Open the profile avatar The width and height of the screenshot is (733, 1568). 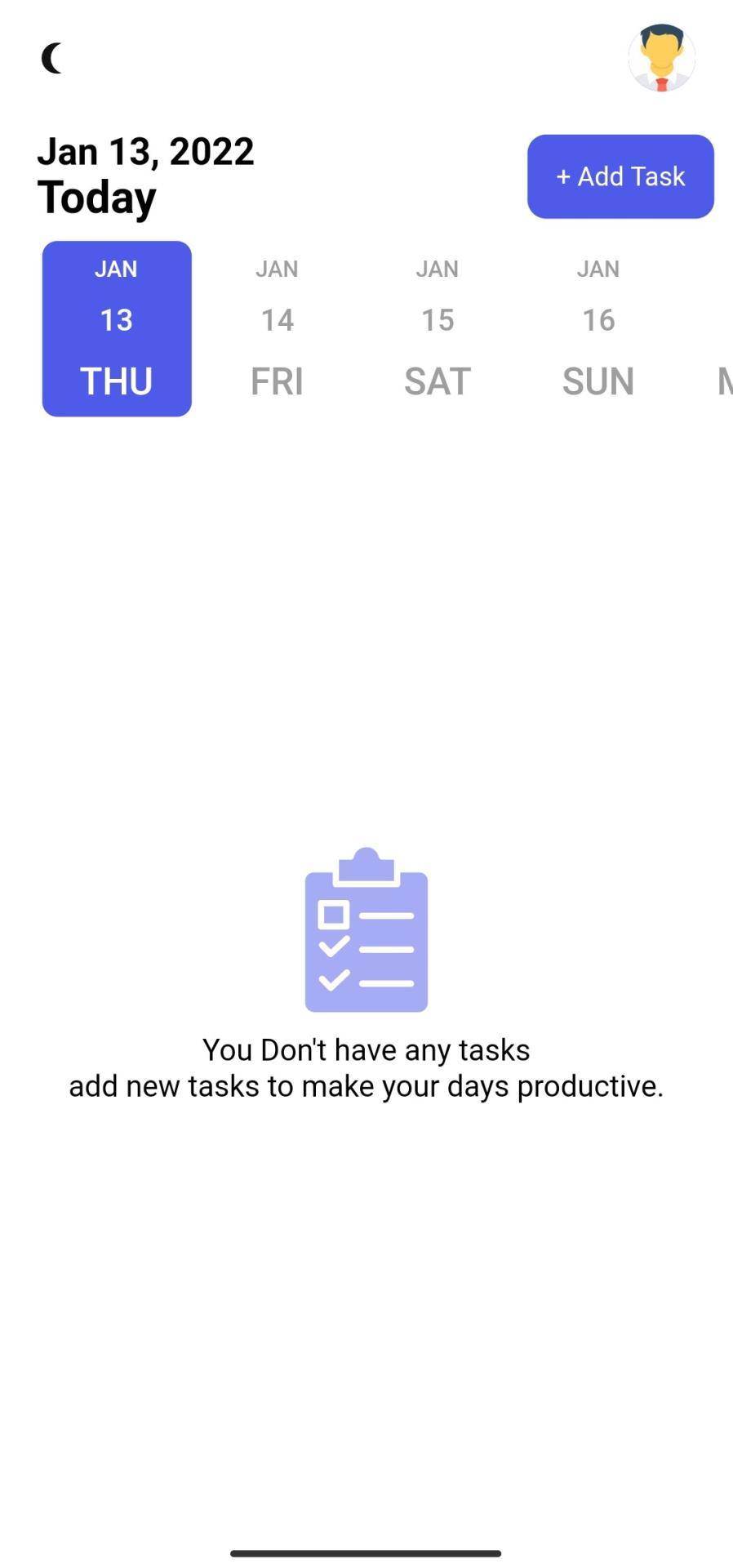tap(661, 58)
